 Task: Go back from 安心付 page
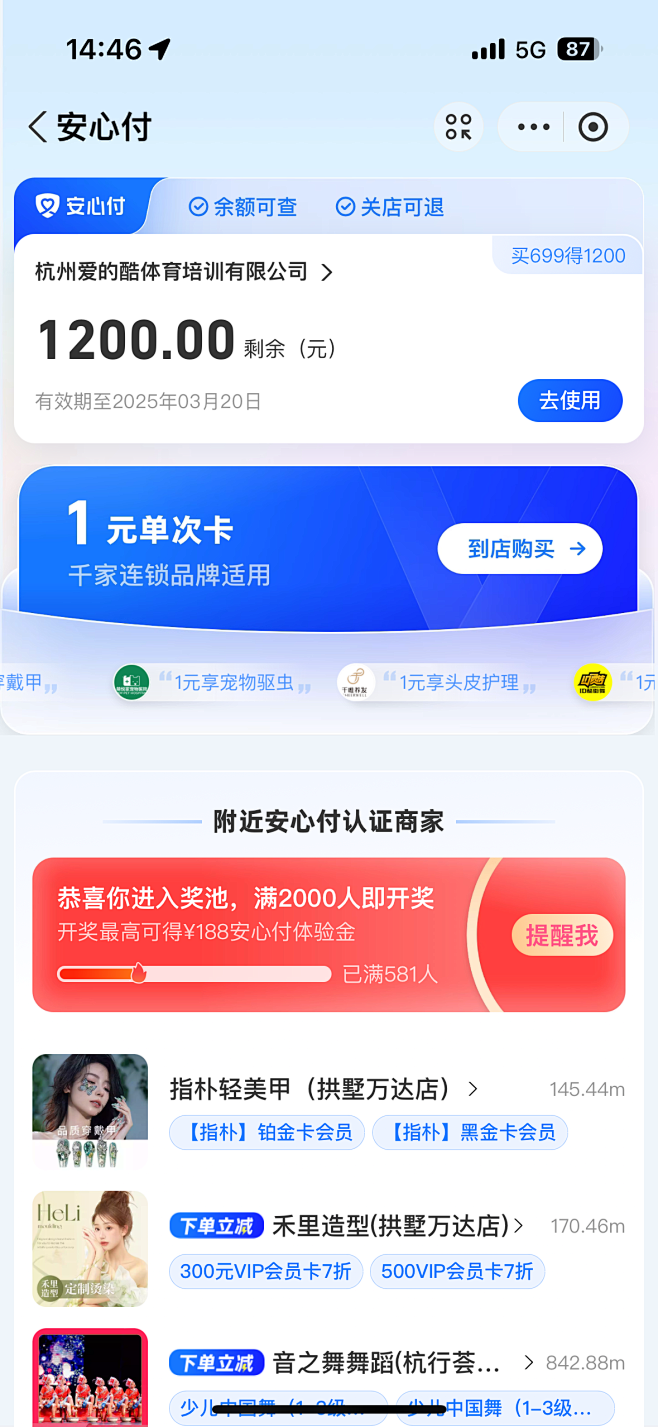tap(38, 127)
